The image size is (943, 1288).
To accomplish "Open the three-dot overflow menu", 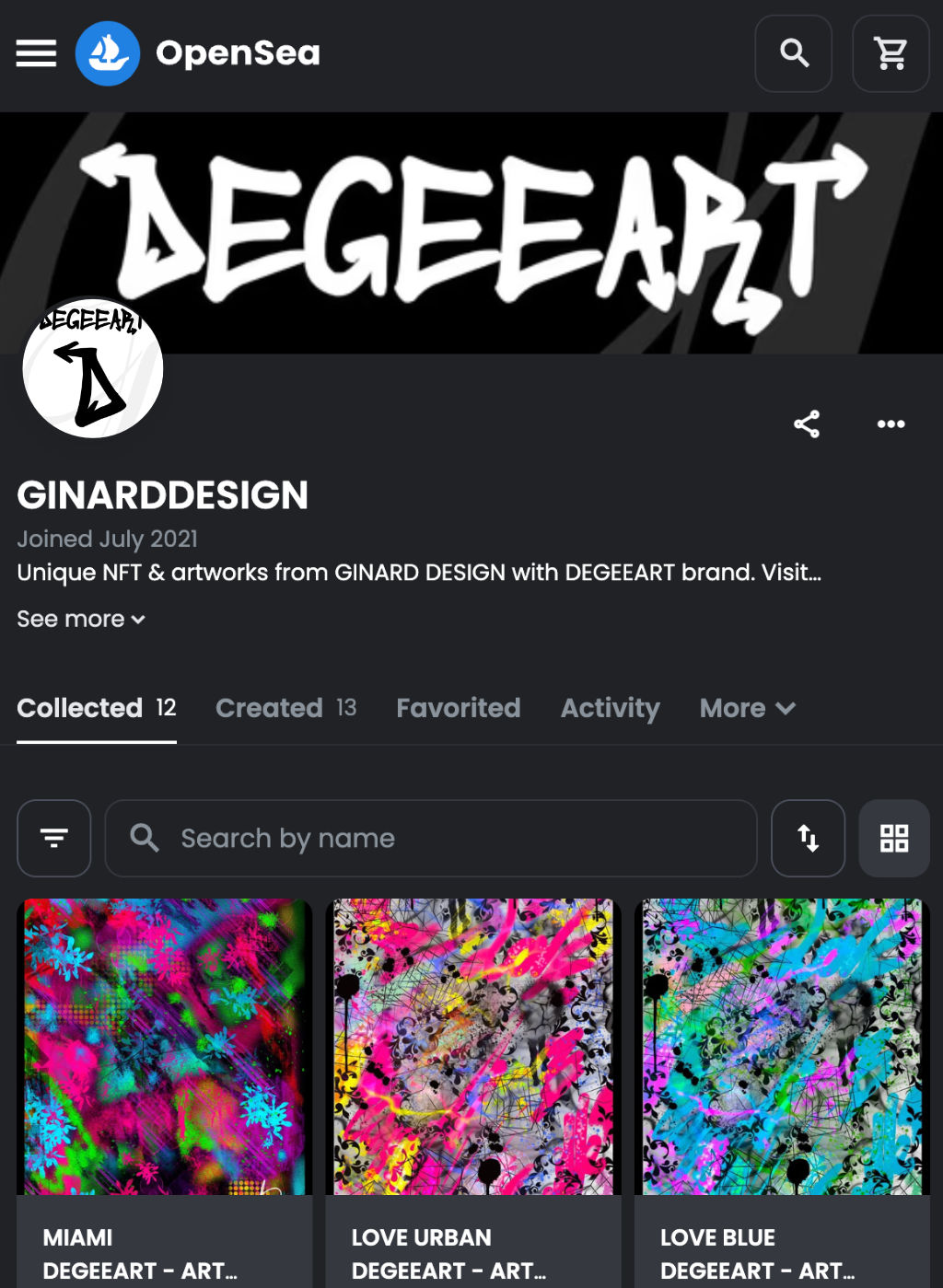I will pyautogui.click(x=891, y=424).
